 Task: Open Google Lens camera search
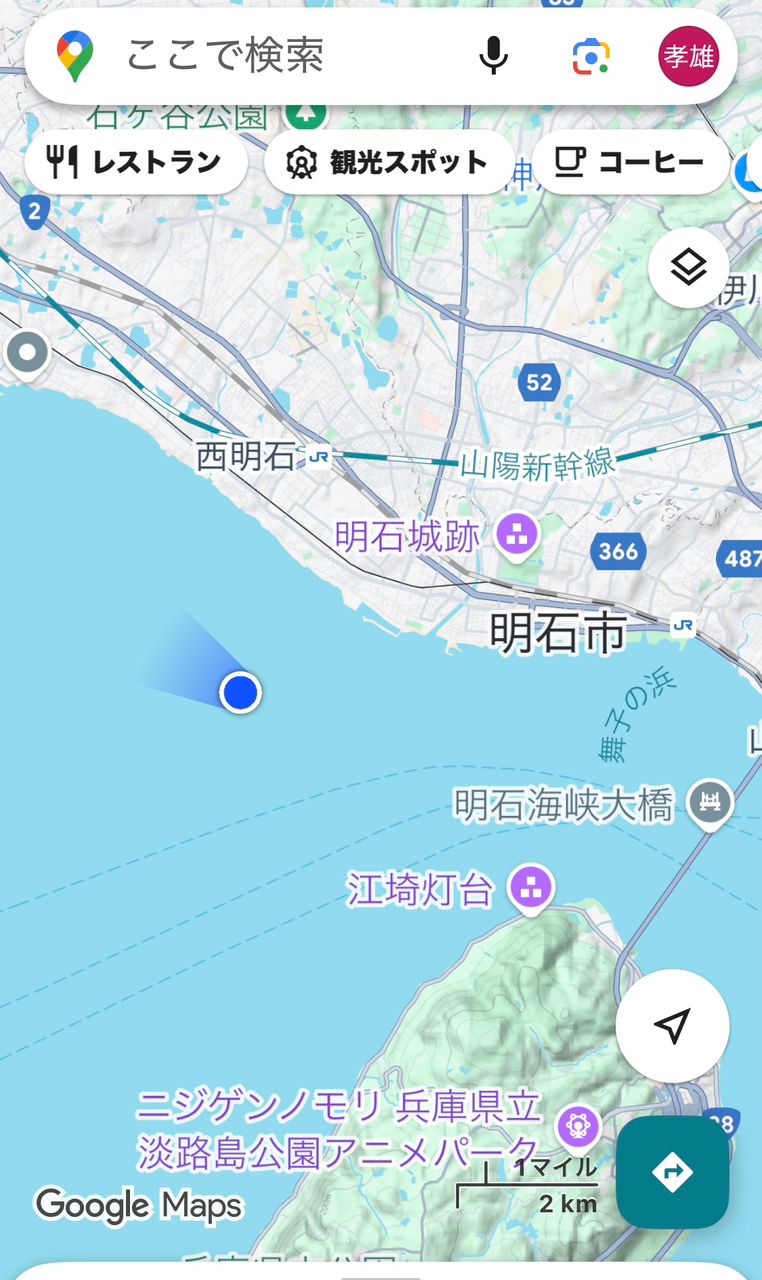[590, 57]
